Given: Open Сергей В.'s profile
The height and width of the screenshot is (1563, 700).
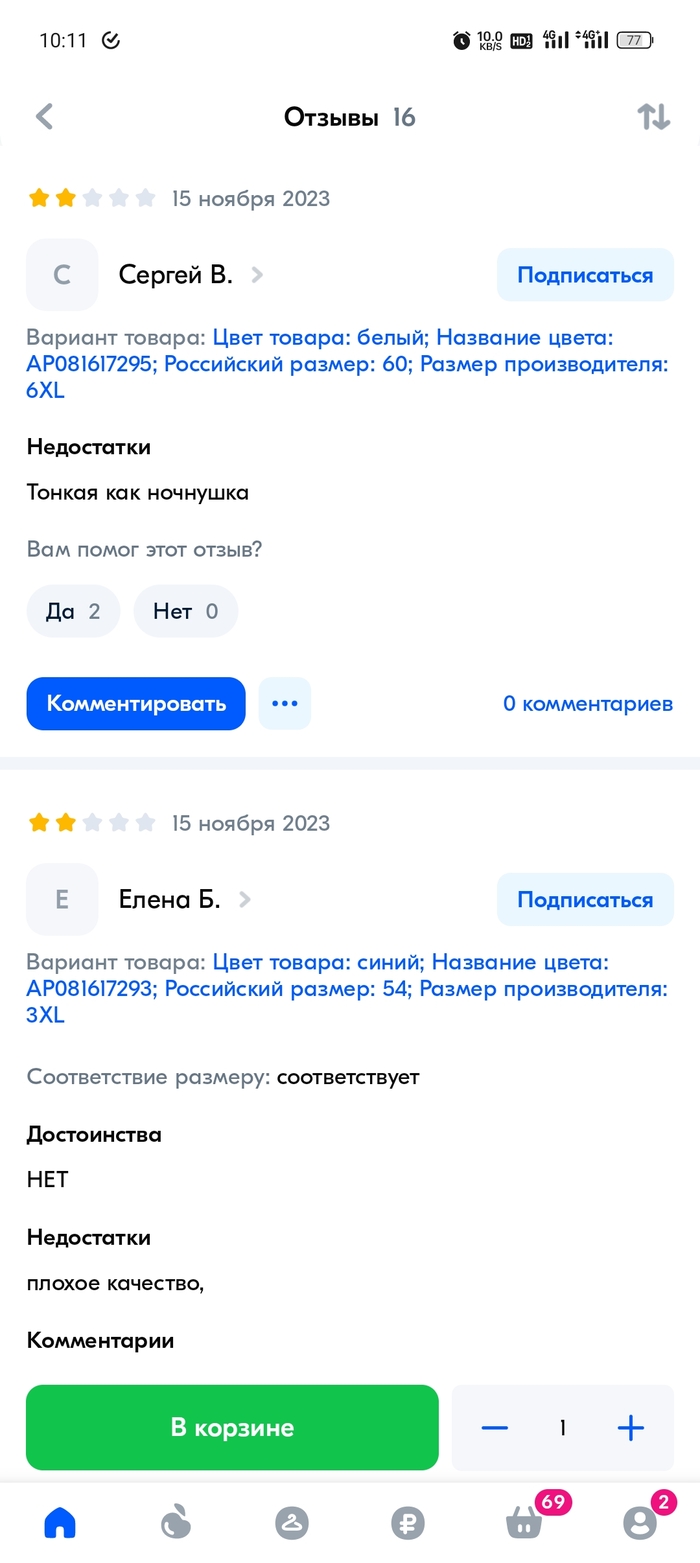Looking at the screenshot, I should pos(175,275).
